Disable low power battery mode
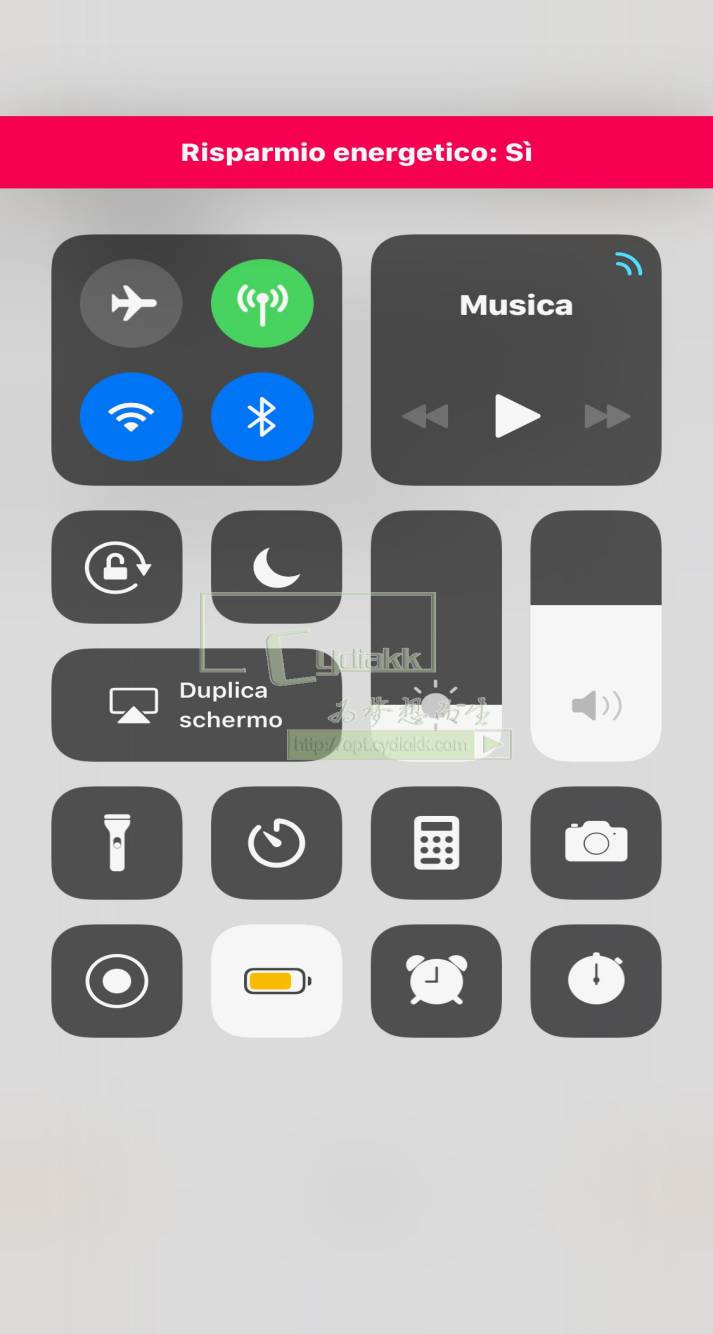The width and height of the screenshot is (713, 1334). coord(276,981)
